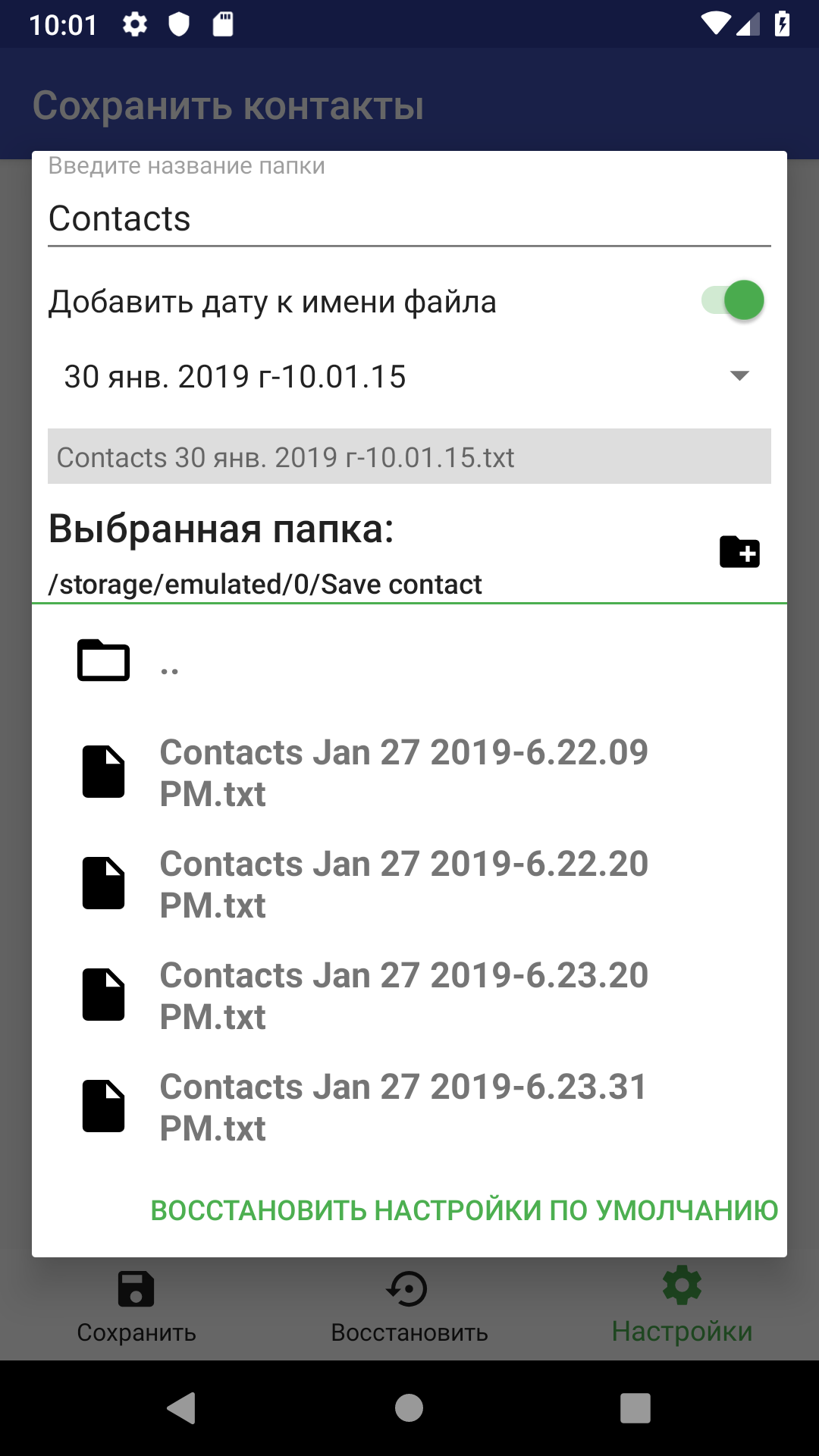Disable the add date to filename switch
The image size is (819, 1456).
[733, 300]
